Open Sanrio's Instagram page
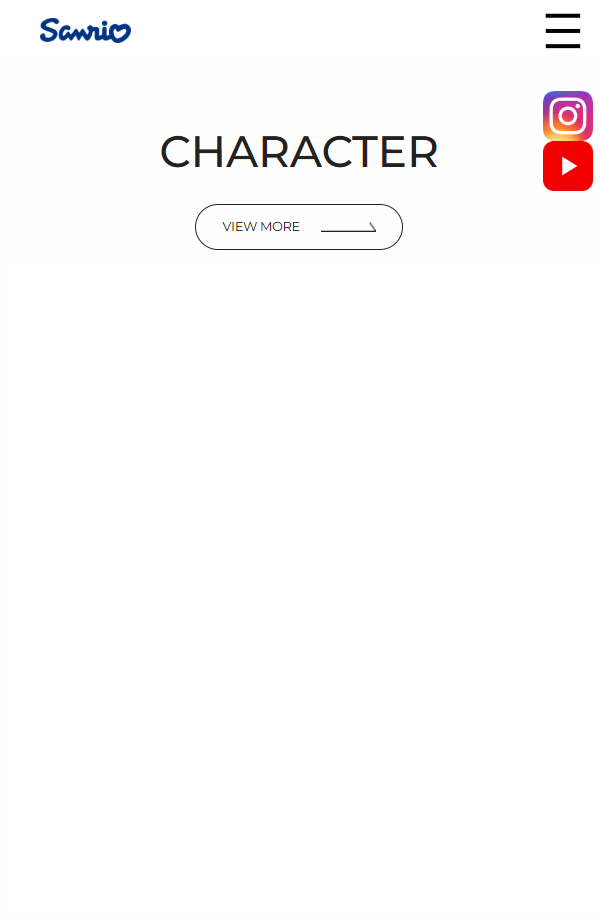Viewport: 600px width, 917px height. pos(568,116)
